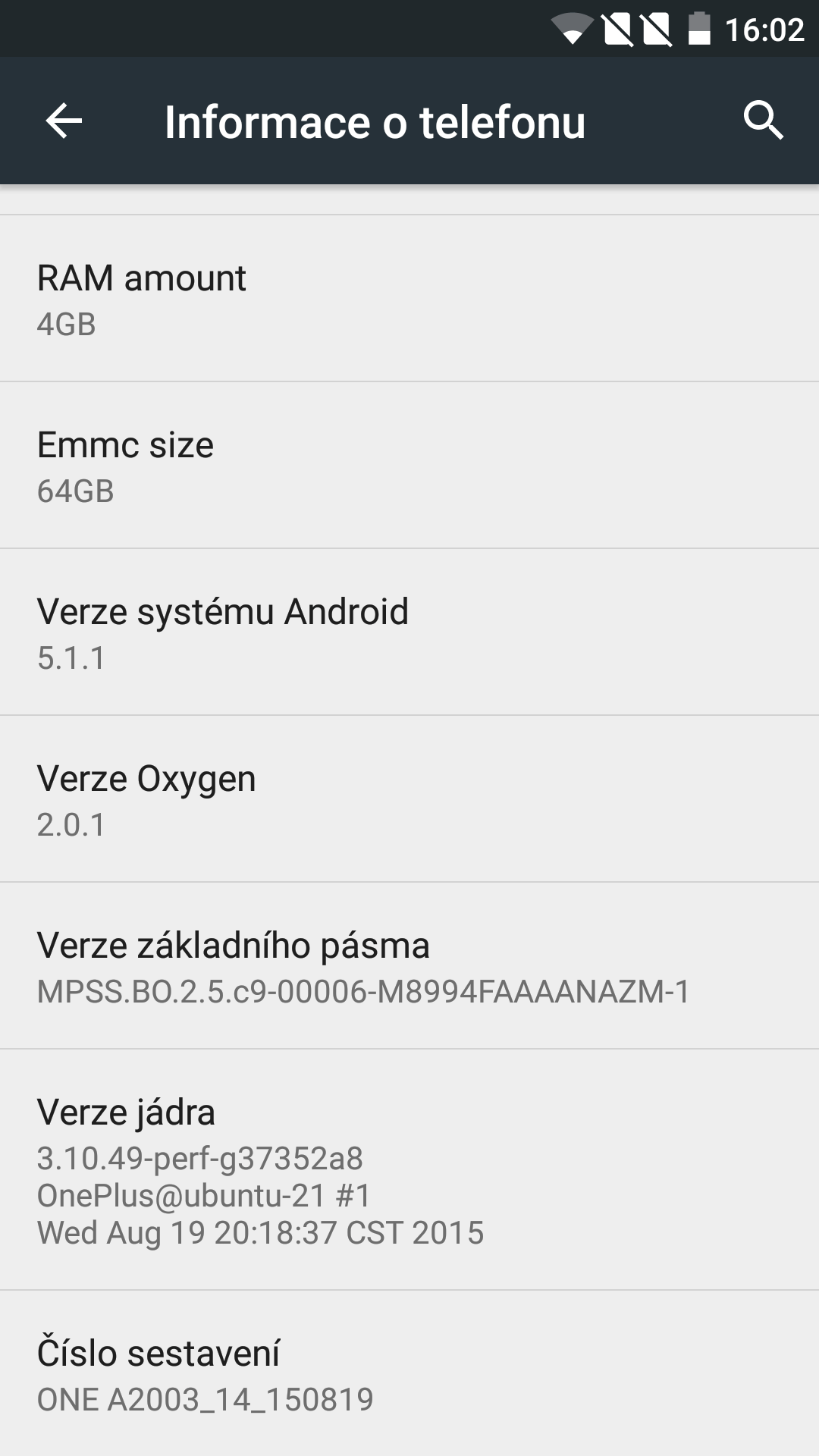This screenshot has width=819, height=1456.
Task: Select the Verze Oxygen row
Action: [x=409, y=799]
